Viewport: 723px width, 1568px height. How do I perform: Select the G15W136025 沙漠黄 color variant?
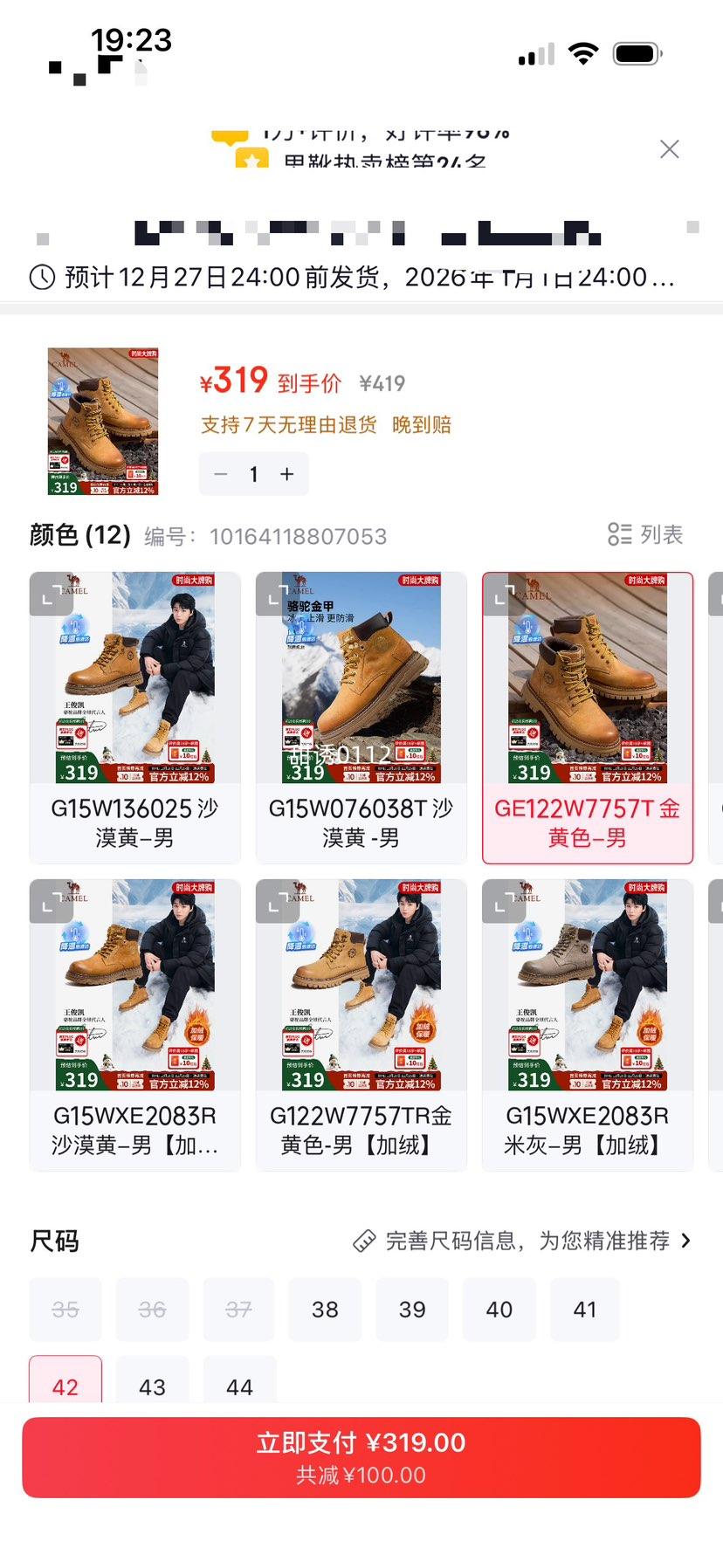click(x=134, y=716)
